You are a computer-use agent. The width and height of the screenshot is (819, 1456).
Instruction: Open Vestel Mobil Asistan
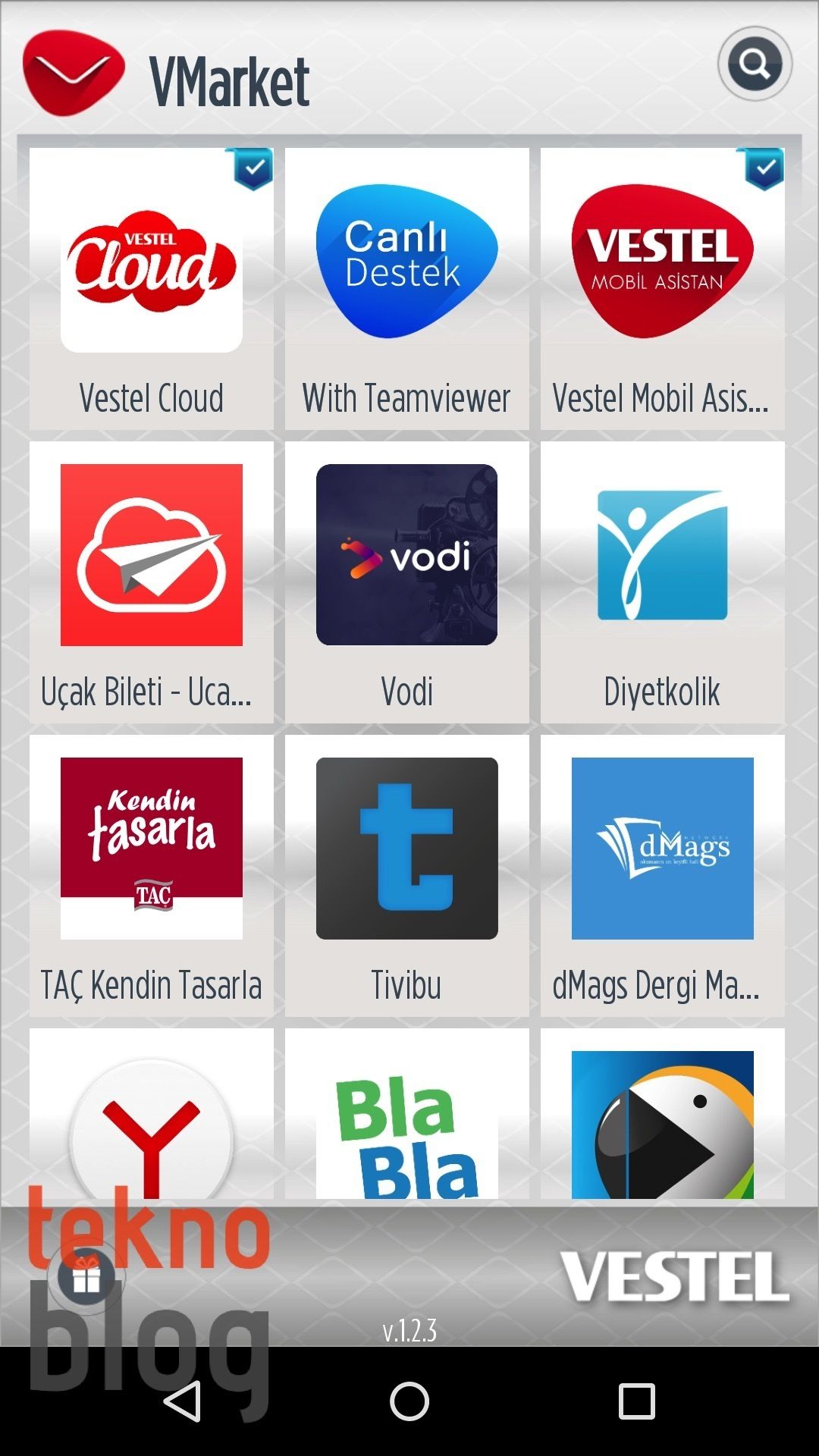(661, 281)
